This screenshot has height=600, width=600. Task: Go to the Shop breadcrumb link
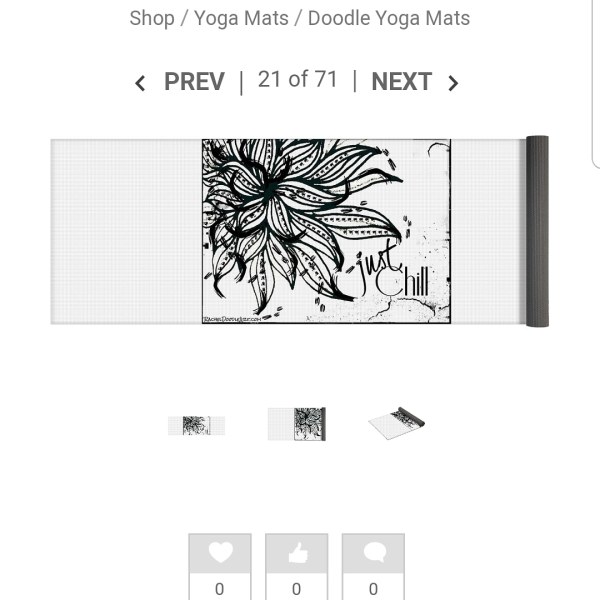point(152,18)
